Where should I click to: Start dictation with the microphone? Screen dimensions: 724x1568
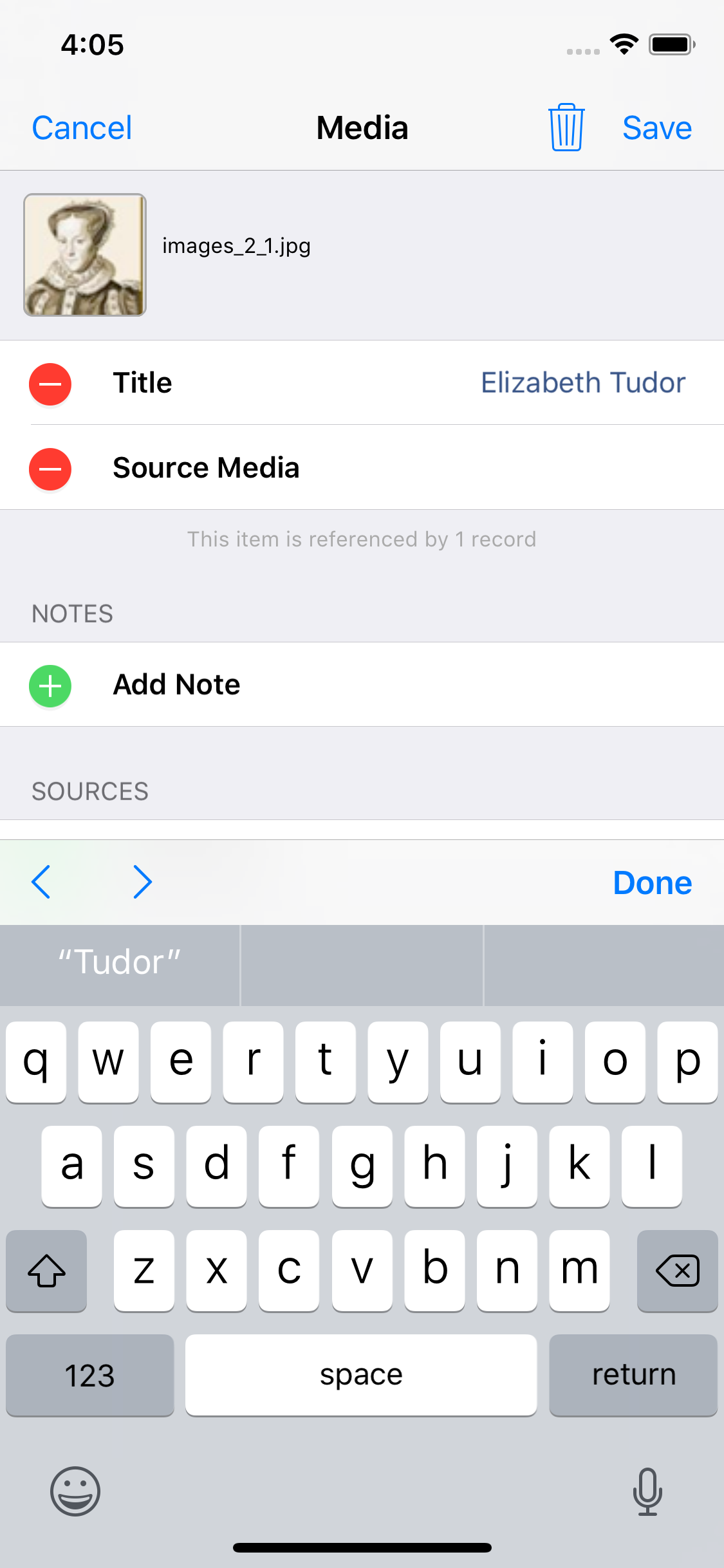[647, 1491]
